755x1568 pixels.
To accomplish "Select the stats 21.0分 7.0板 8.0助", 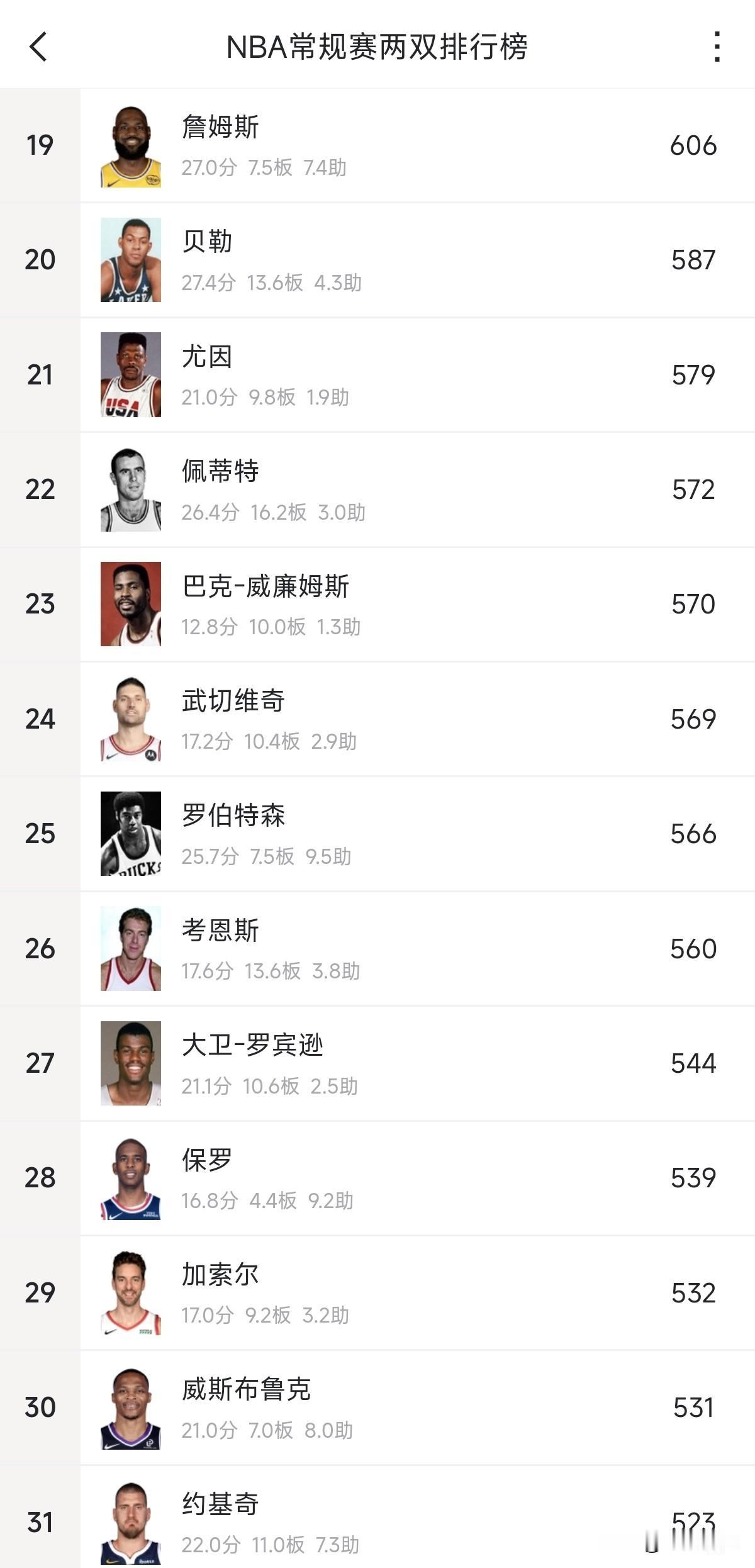I will click(x=267, y=1430).
